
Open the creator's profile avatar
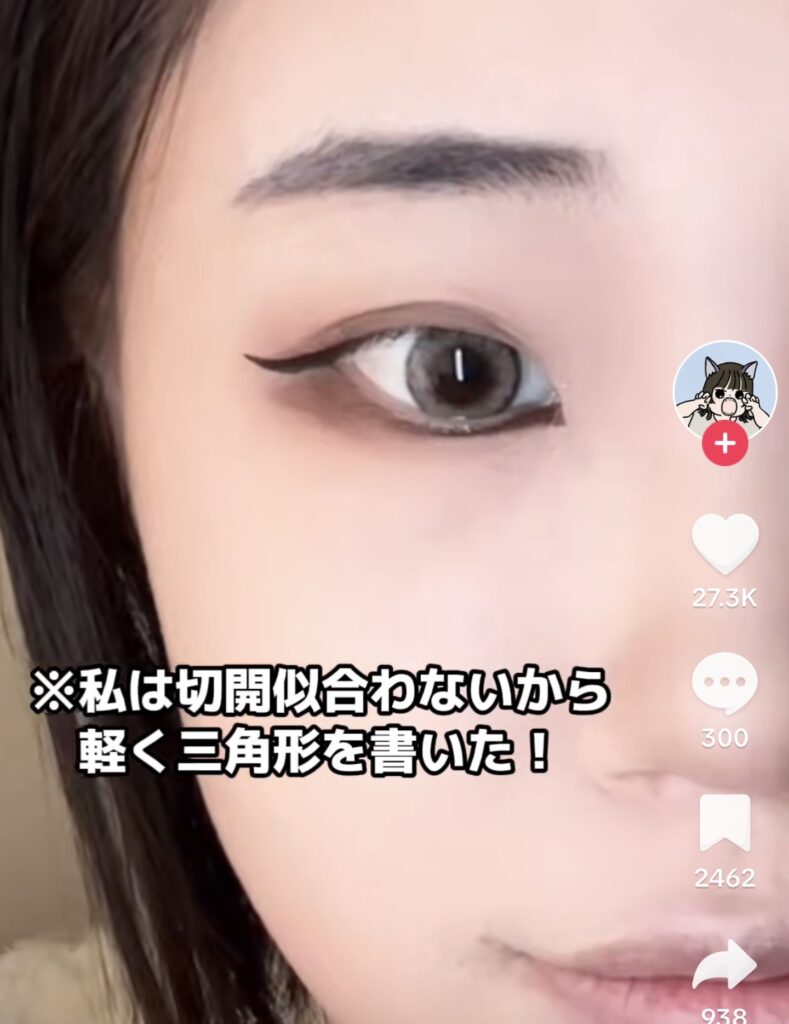[x=725, y=392]
